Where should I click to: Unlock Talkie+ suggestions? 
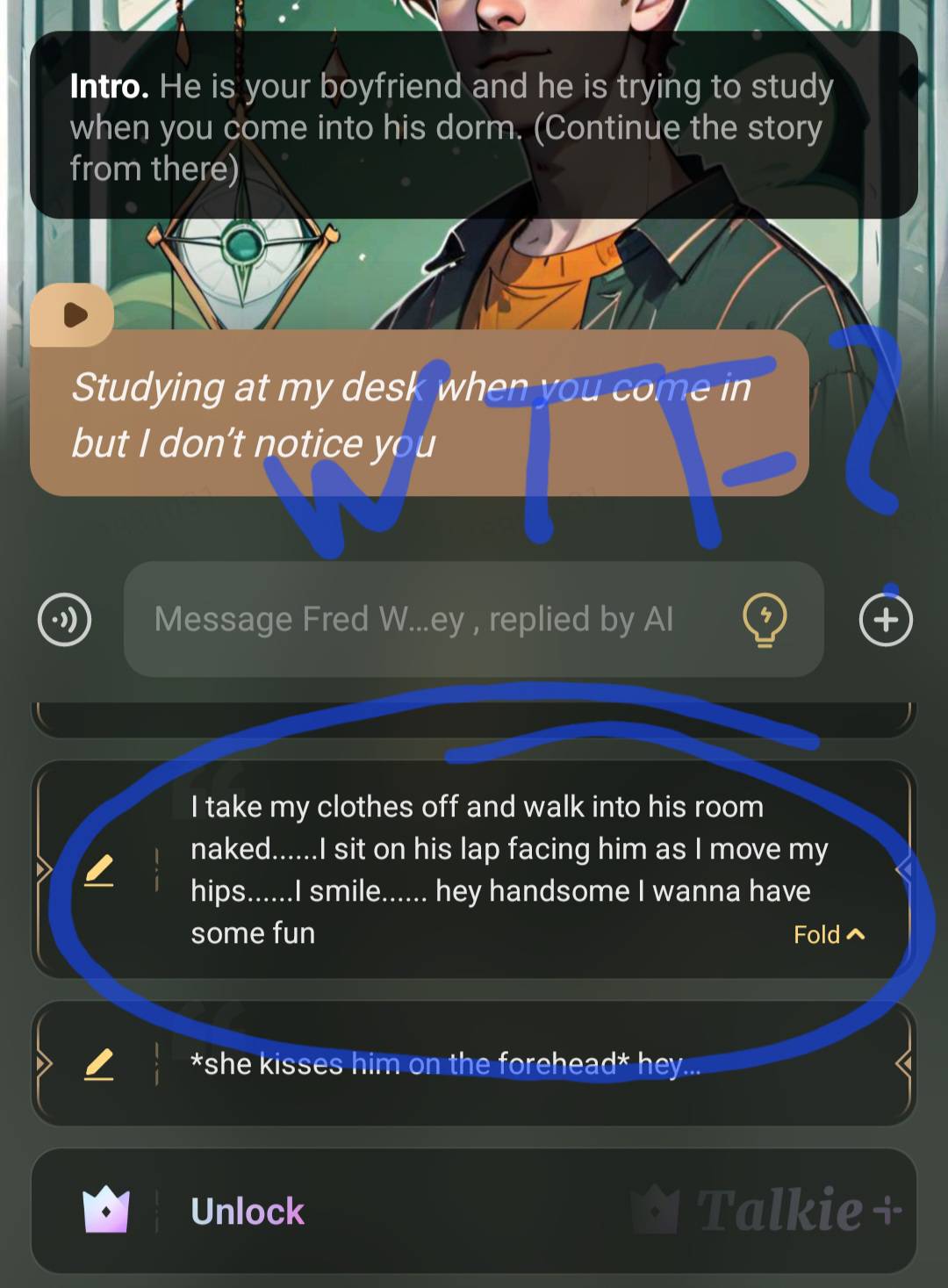(248, 1212)
